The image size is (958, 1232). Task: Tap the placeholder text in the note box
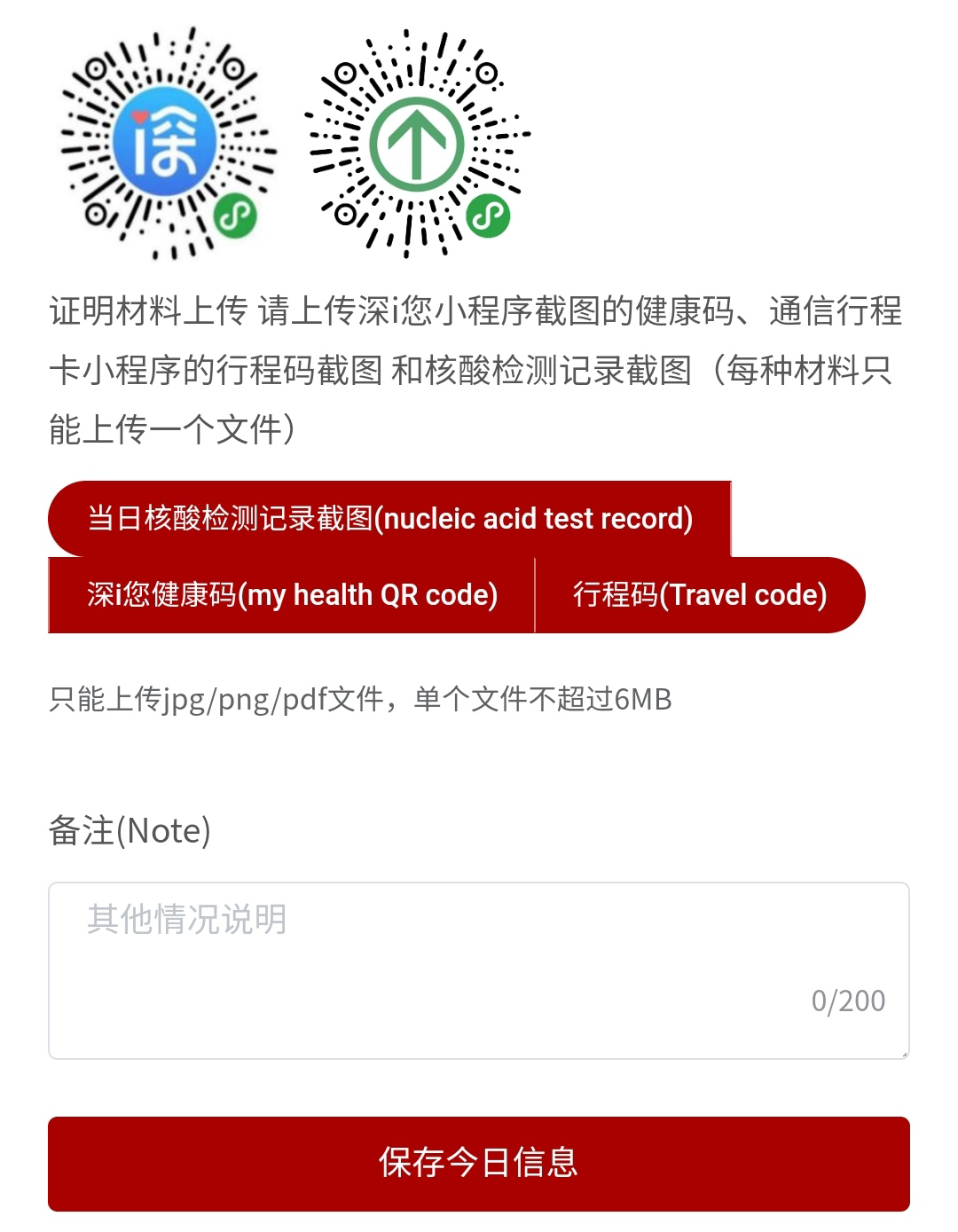[186, 921]
